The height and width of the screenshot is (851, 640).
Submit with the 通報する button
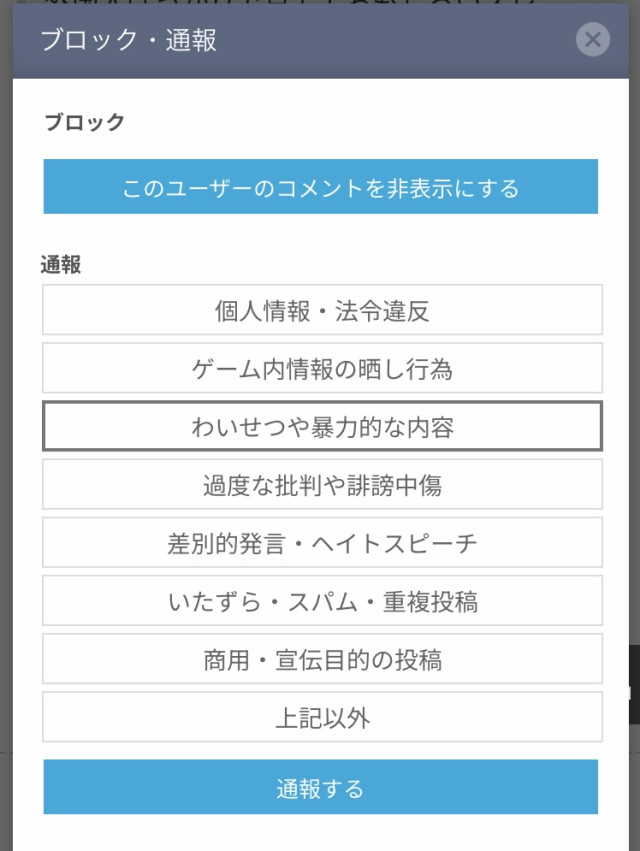point(320,787)
